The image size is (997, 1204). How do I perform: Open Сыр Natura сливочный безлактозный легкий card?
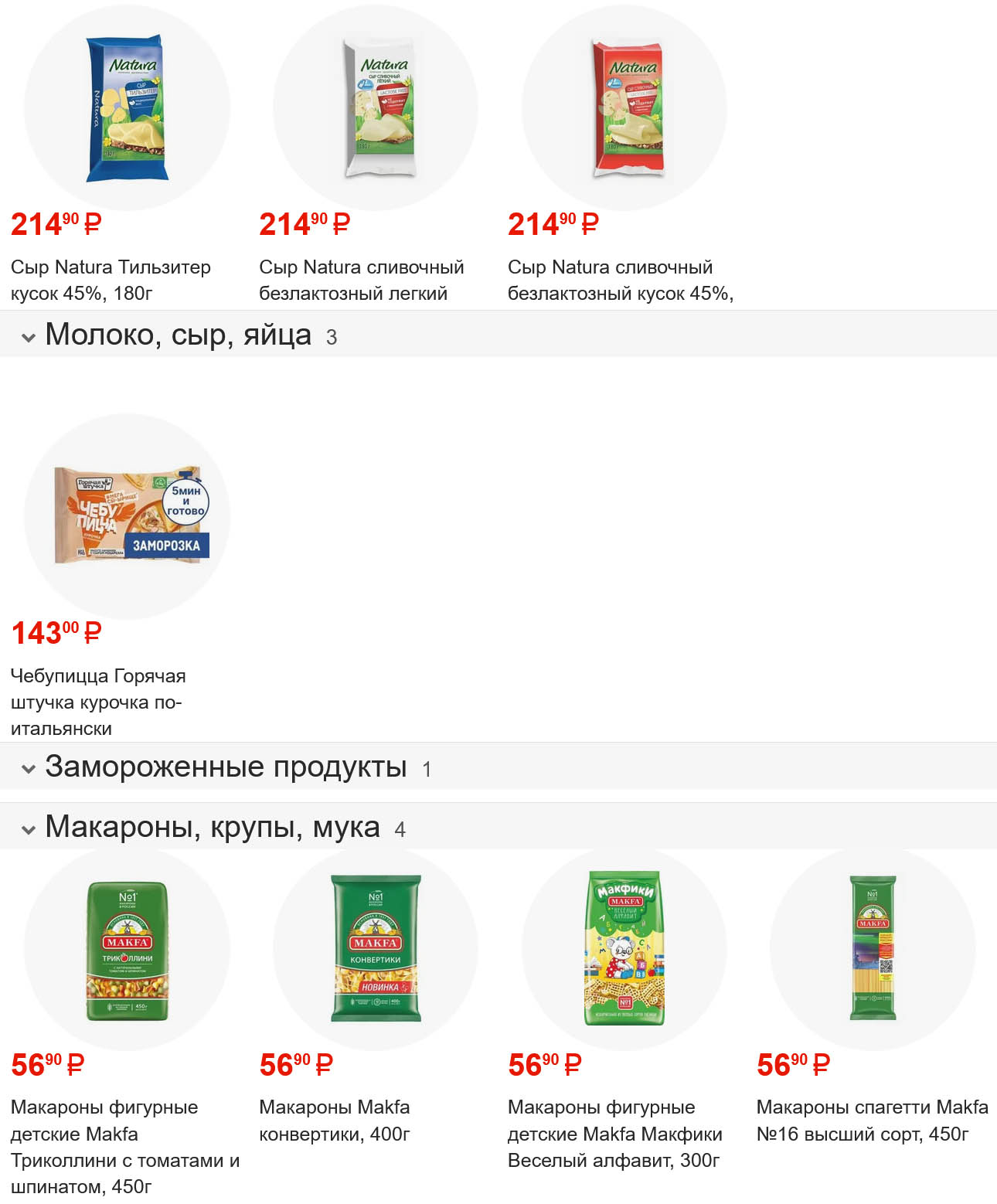(x=376, y=108)
